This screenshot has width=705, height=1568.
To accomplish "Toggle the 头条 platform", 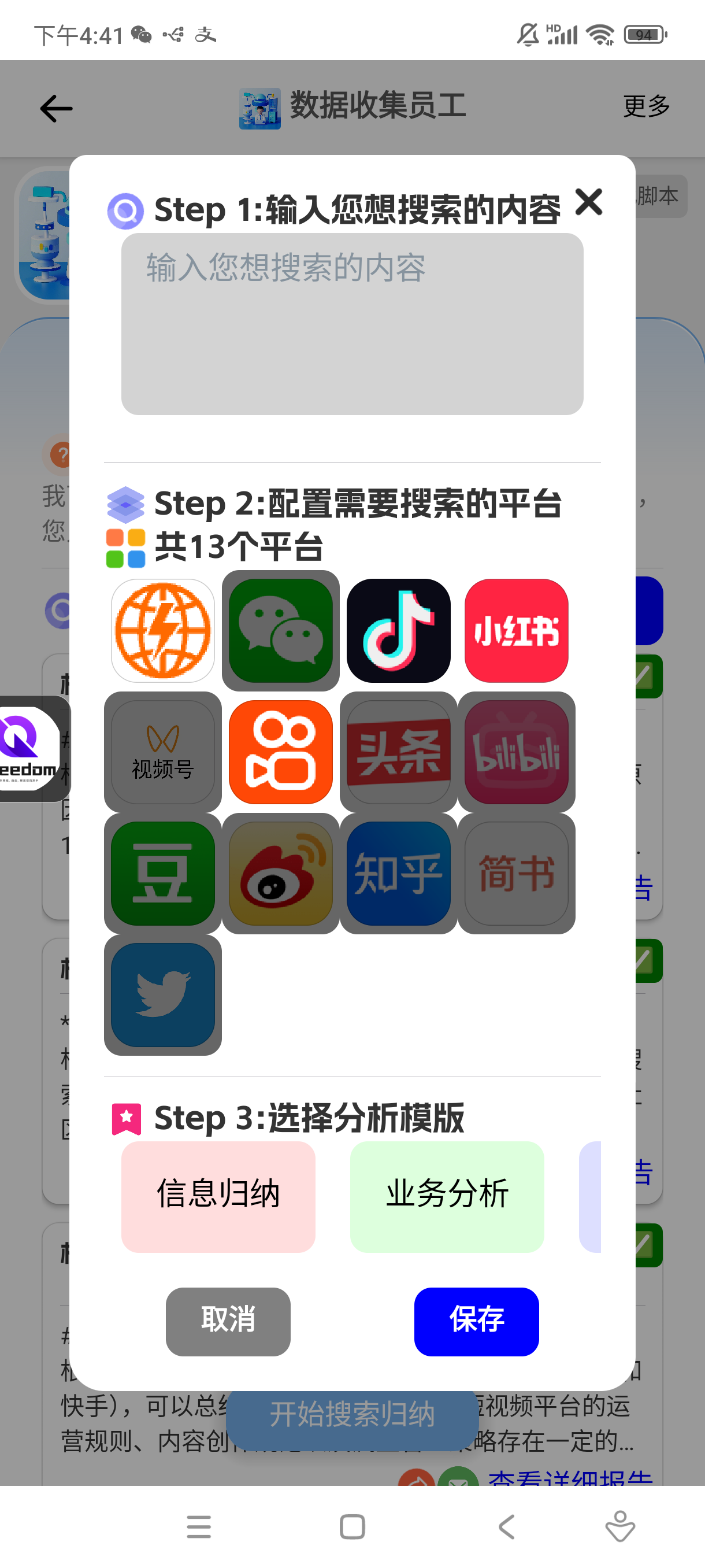I will [398, 752].
